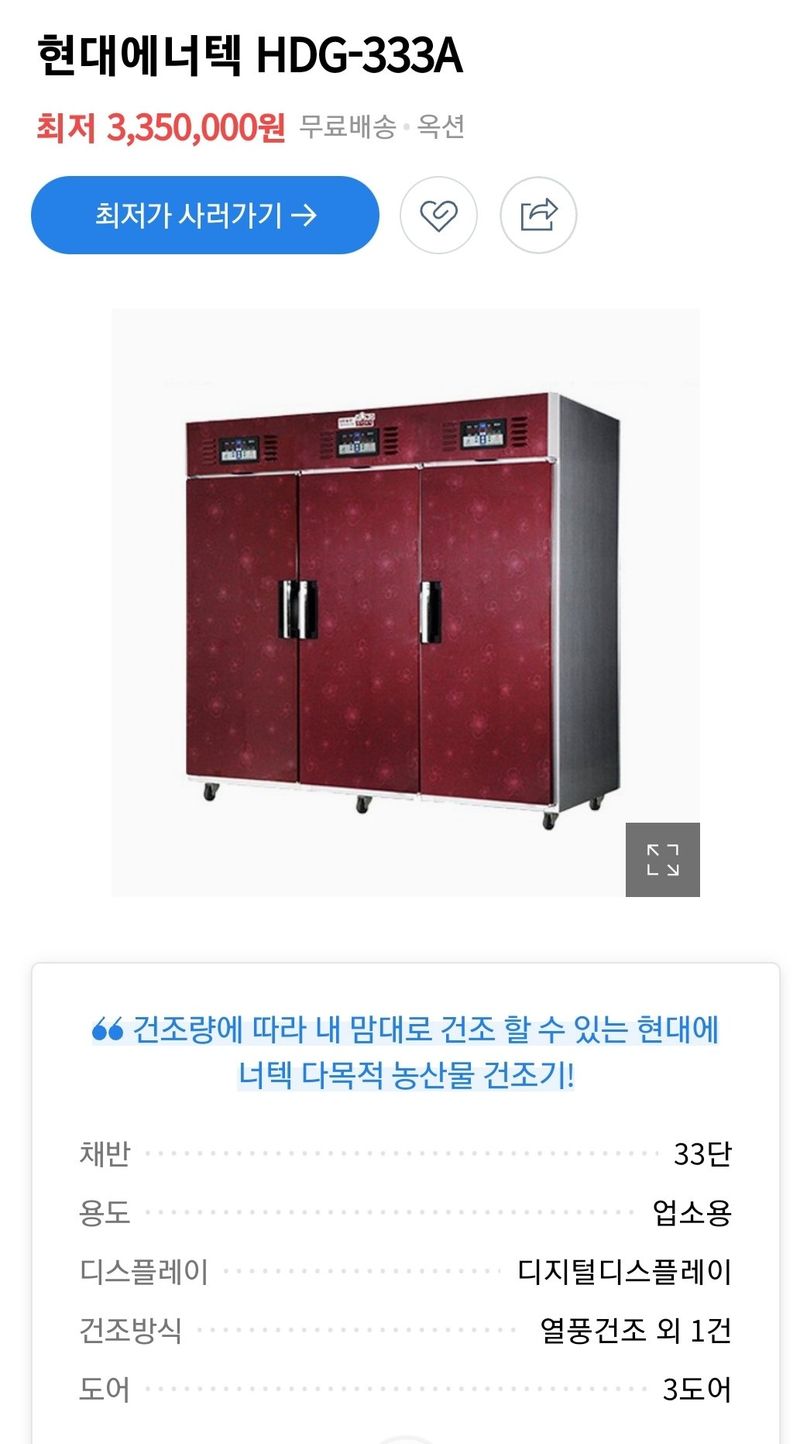Tap the share icon to share this listing

pyautogui.click(x=538, y=215)
